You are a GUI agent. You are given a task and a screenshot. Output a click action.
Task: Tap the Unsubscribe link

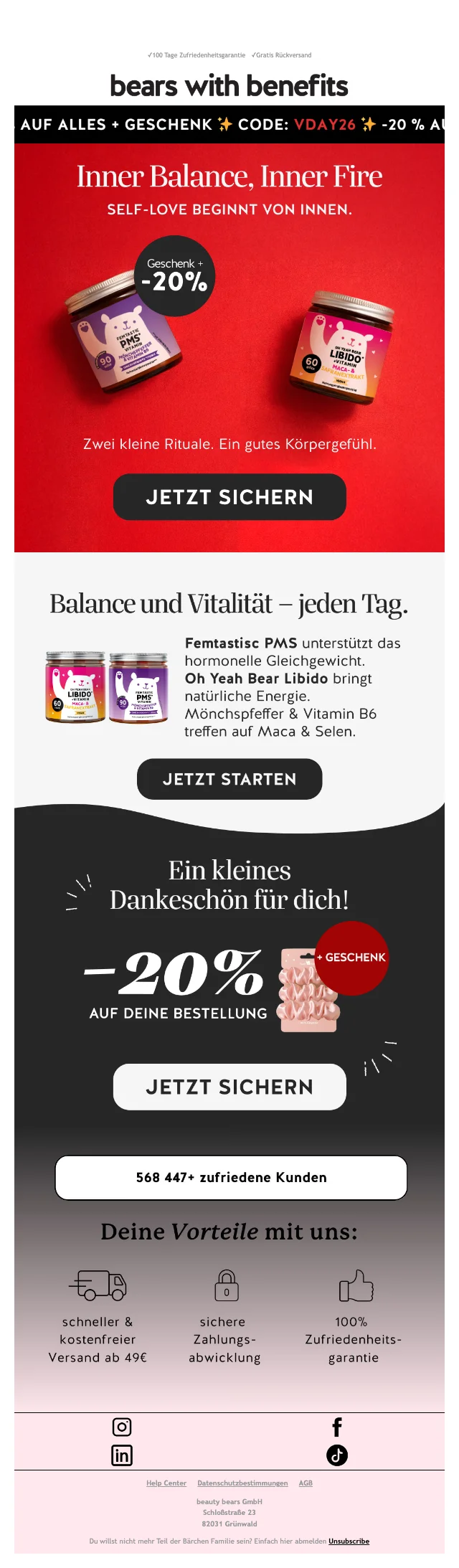pos(349,1541)
